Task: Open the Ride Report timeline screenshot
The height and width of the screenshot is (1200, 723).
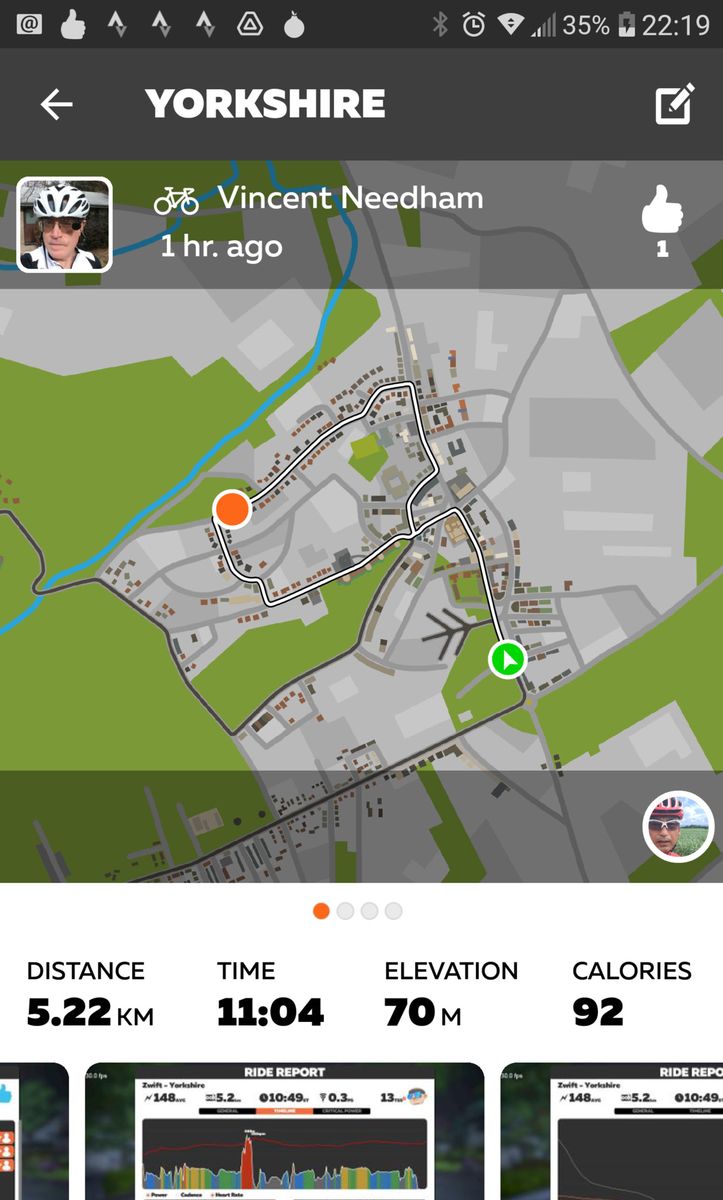Action: click(284, 1130)
